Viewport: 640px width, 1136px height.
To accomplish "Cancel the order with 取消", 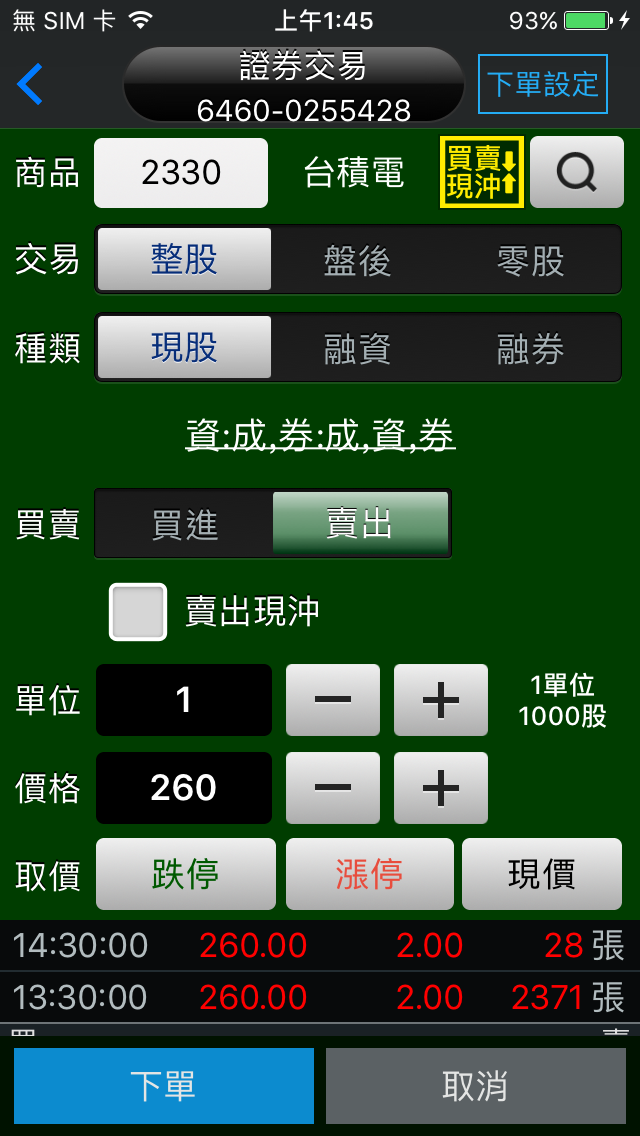I will (475, 1085).
